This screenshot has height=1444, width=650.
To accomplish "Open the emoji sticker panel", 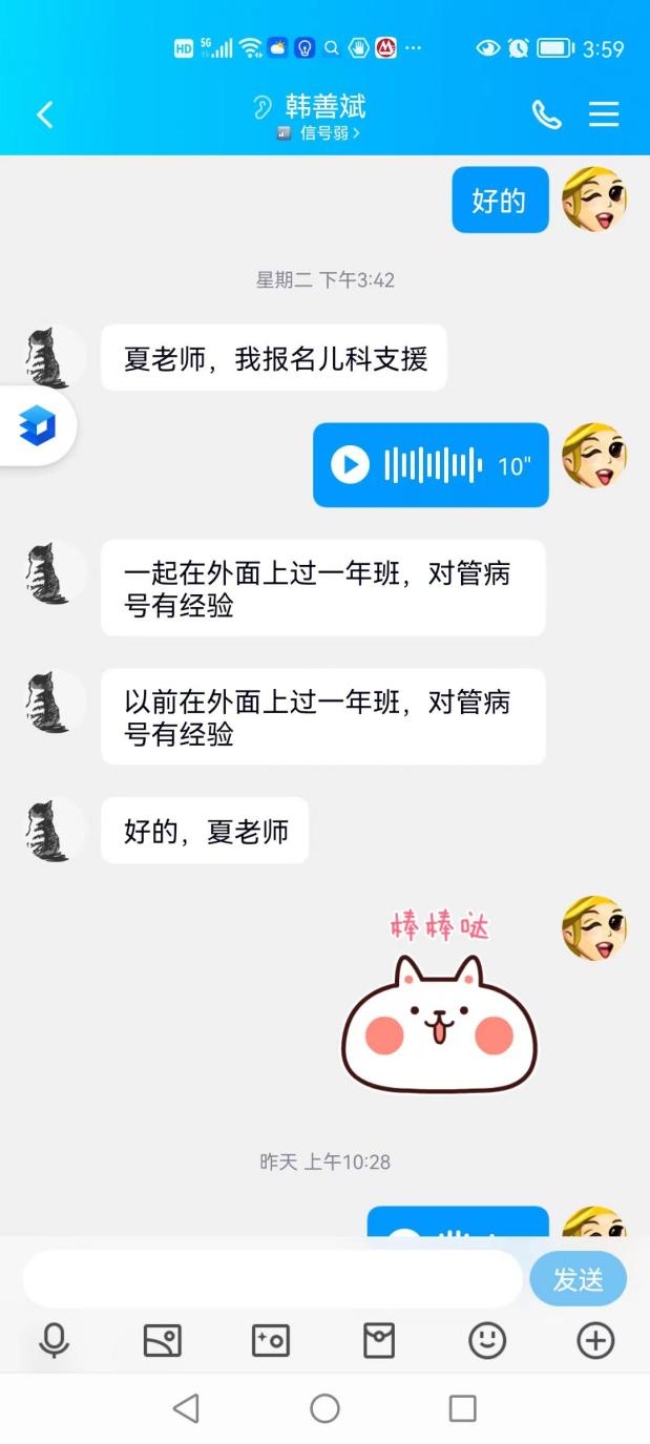I will coord(487,1341).
